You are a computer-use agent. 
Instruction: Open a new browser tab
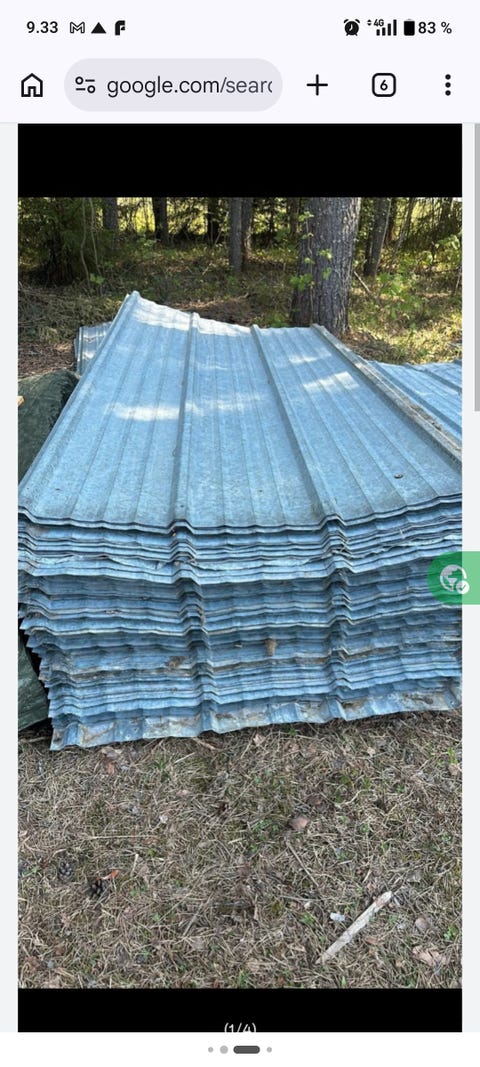point(317,85)
